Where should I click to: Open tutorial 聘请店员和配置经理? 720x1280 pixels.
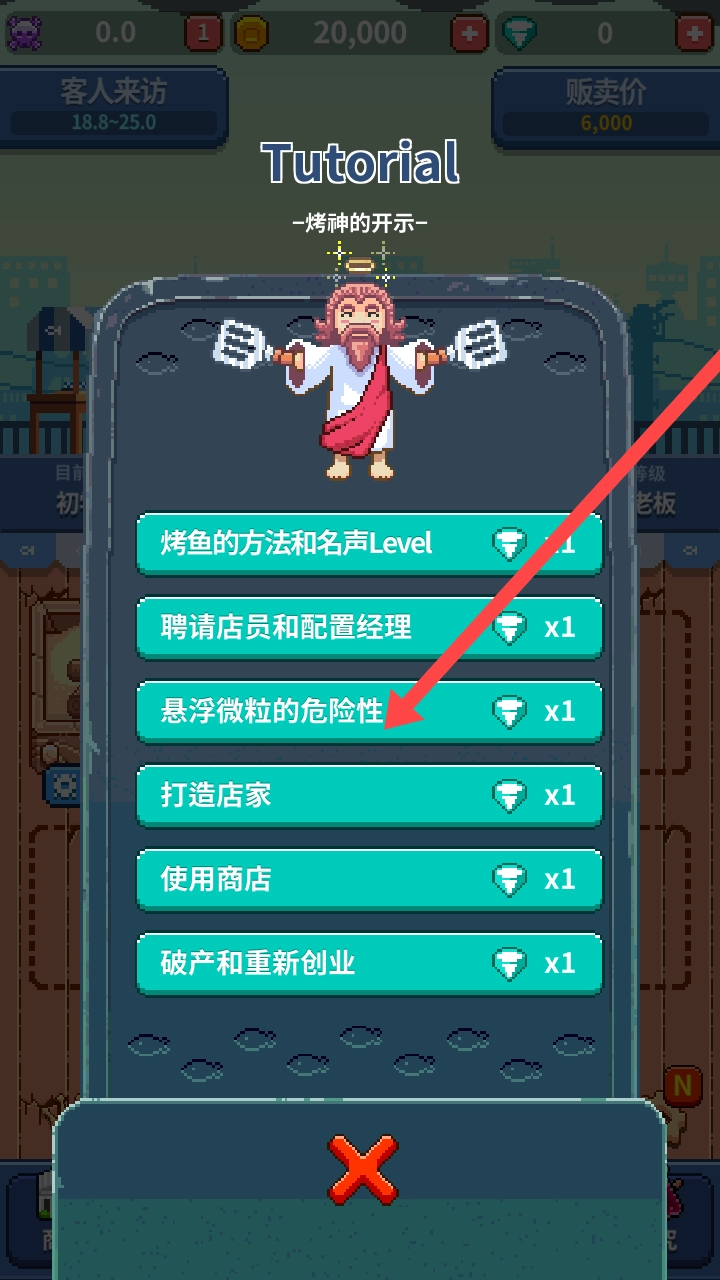368,628
